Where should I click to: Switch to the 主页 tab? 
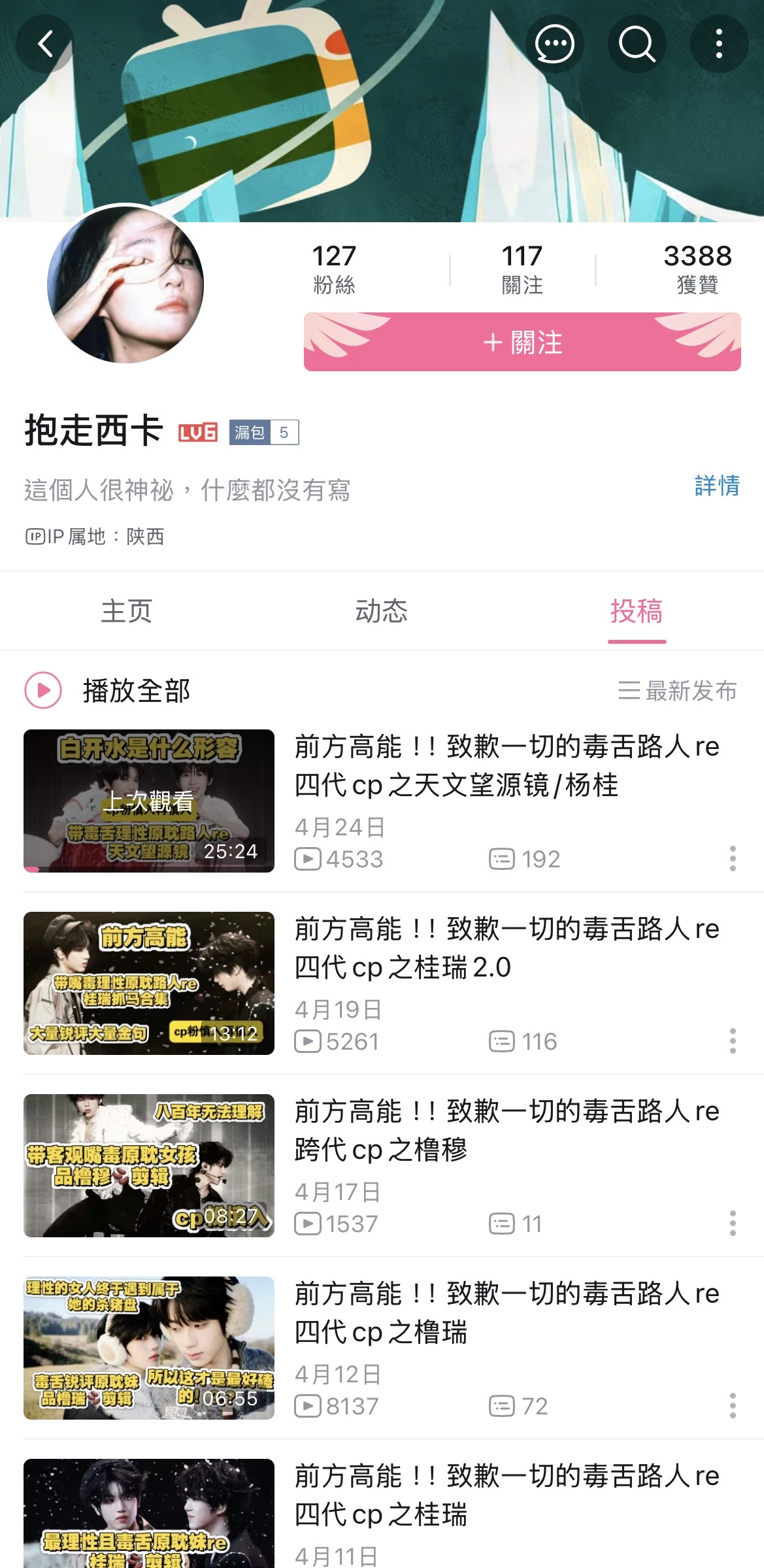[126, 612]
